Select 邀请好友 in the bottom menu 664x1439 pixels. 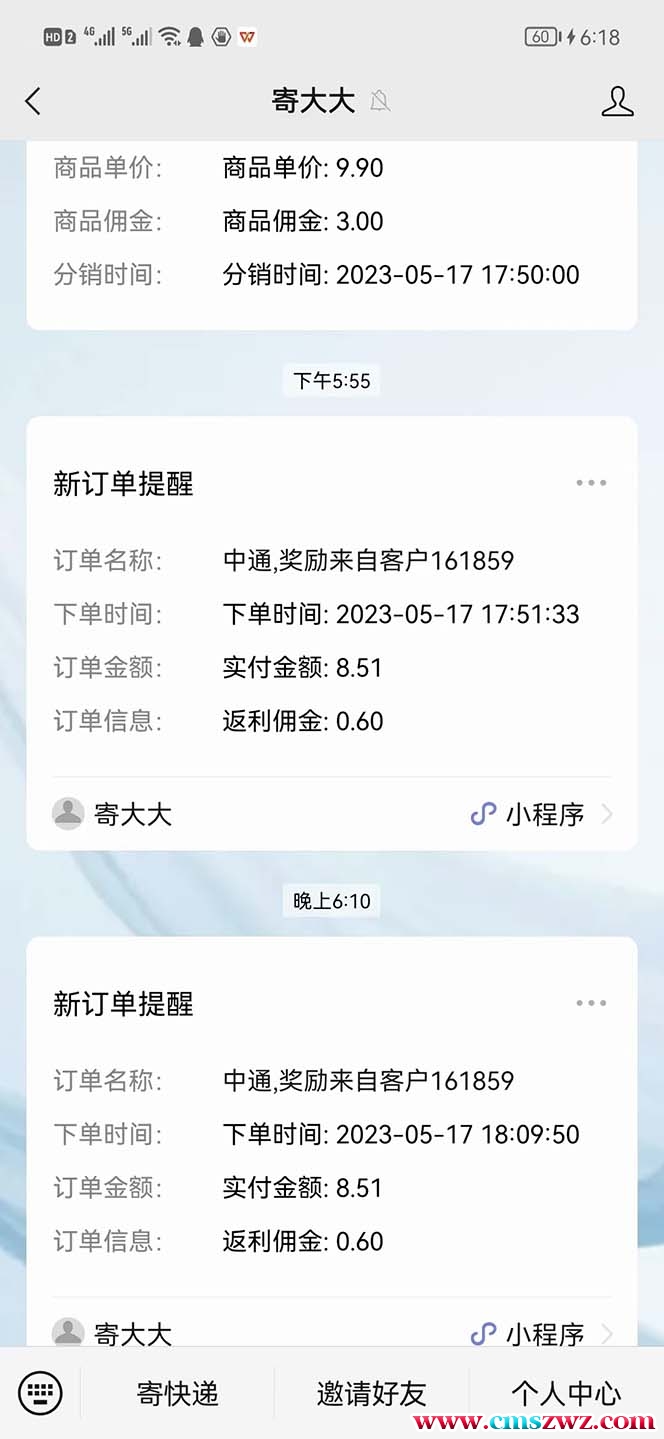371,1393
